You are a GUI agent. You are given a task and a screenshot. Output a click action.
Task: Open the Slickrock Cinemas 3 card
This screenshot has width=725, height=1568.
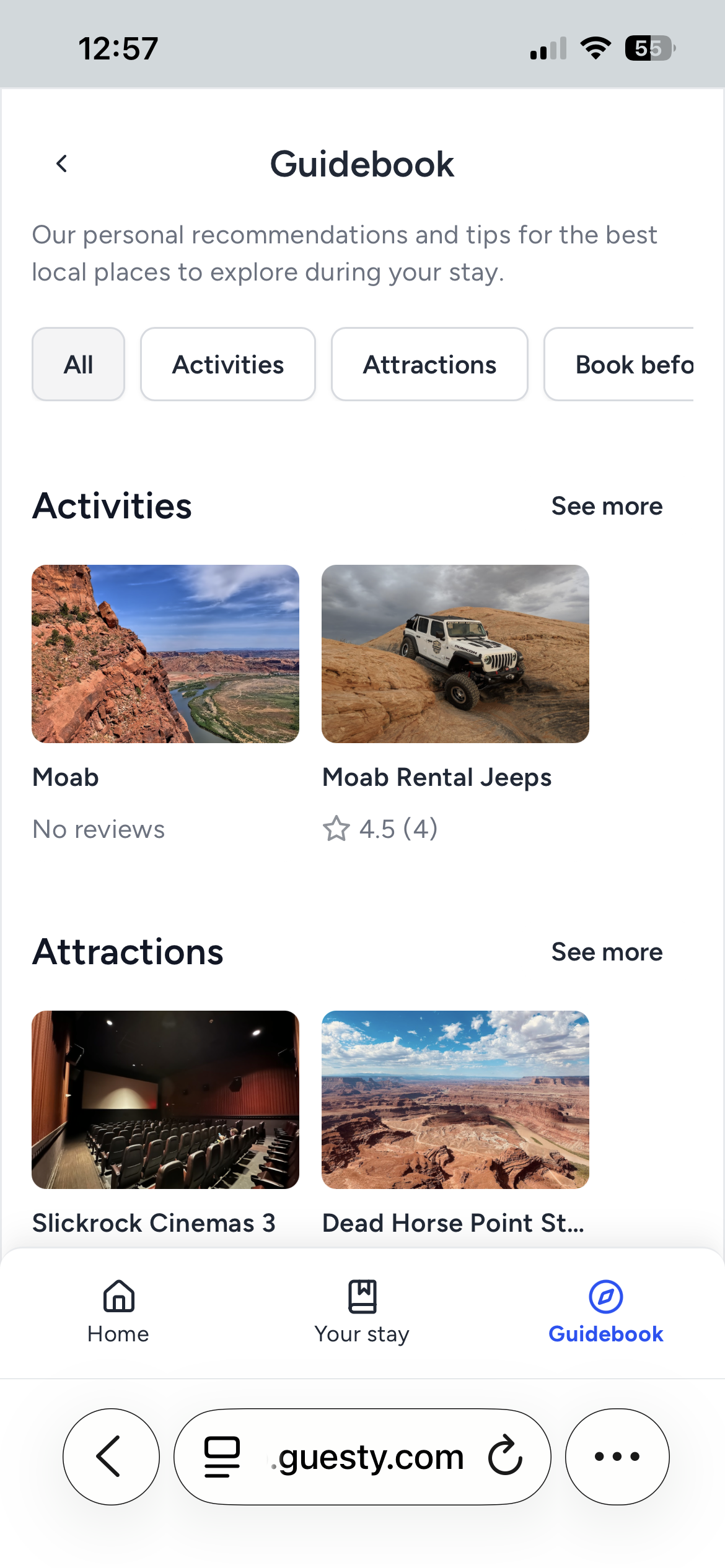pyautogui.click(x=165, y=1100)
